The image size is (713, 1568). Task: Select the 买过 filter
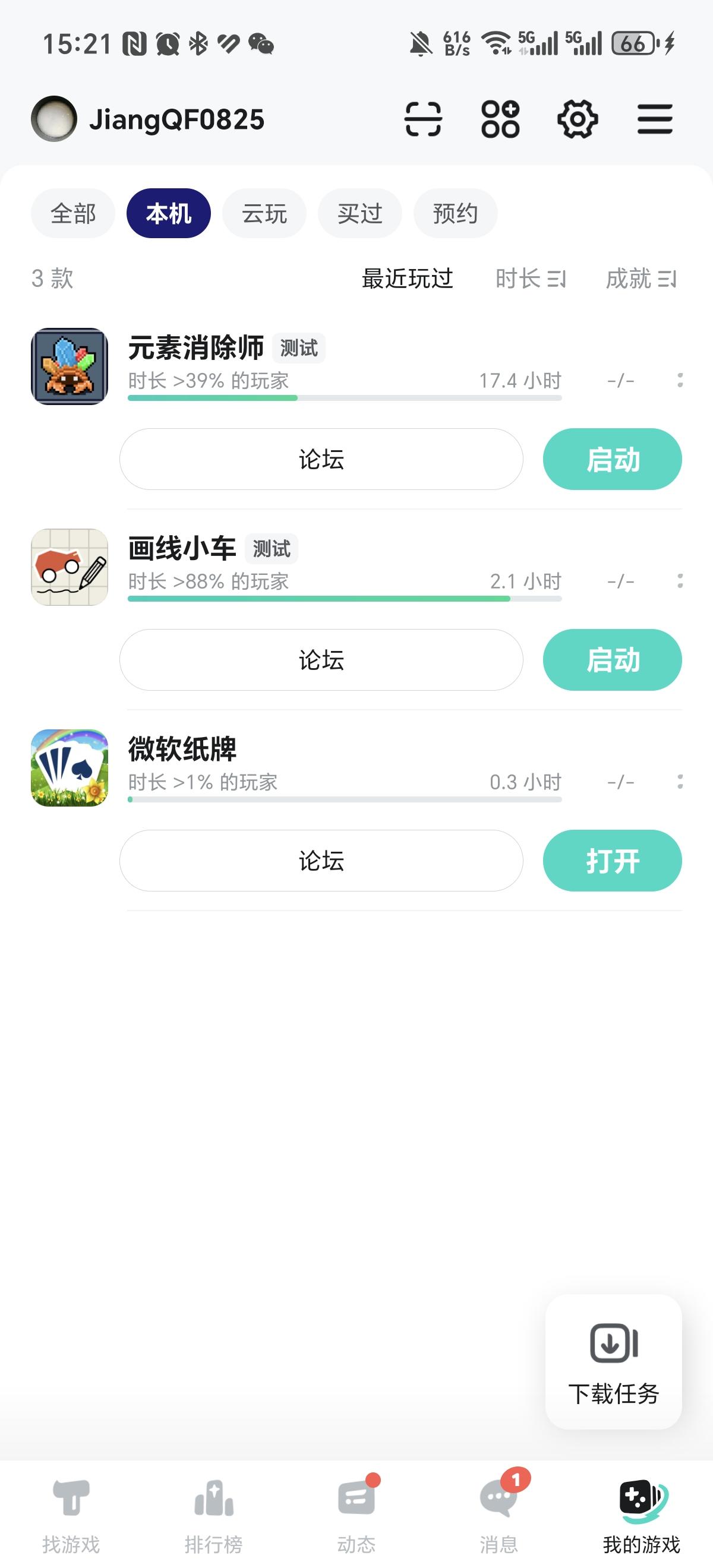point(359,213)
